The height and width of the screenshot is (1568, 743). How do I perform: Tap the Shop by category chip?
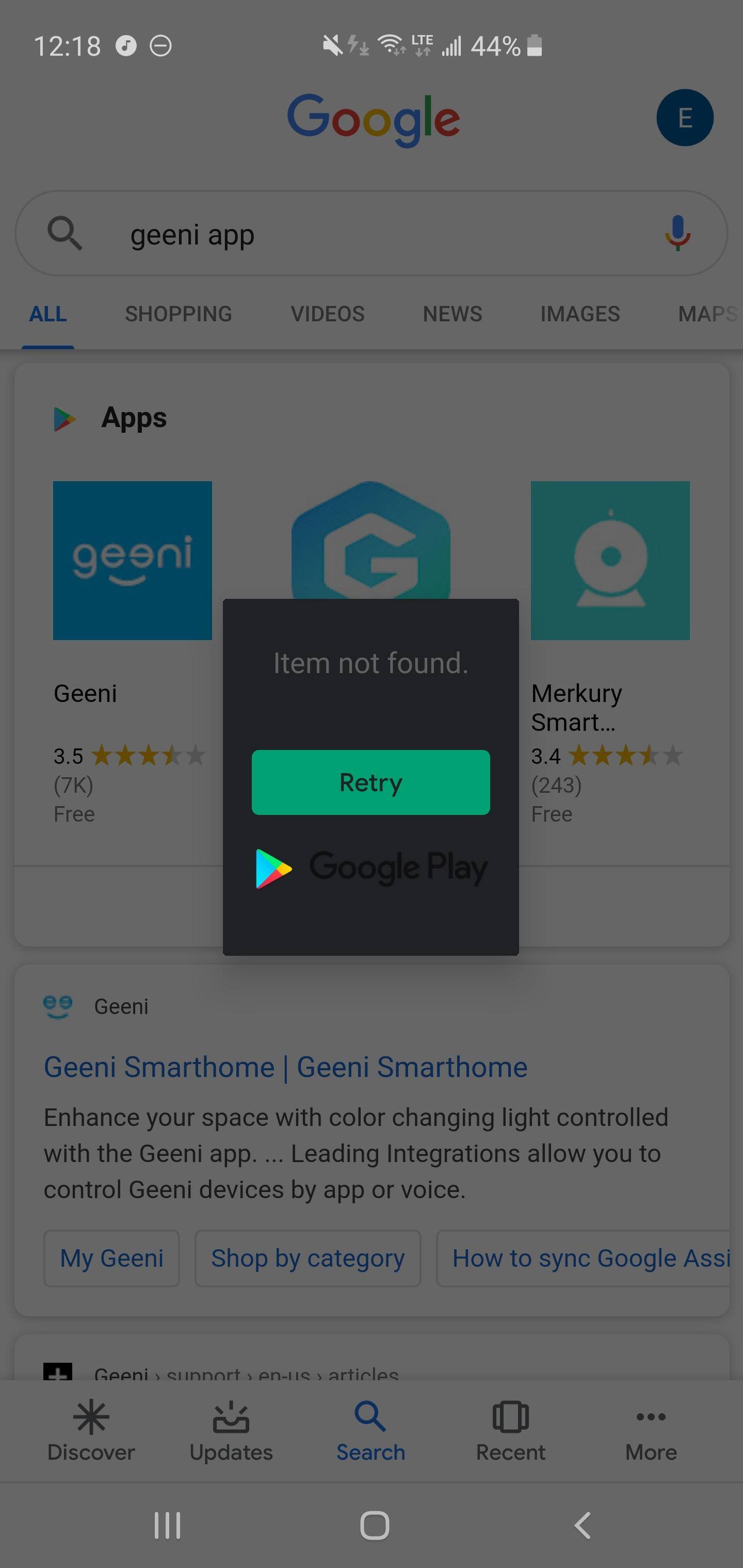308,1259
